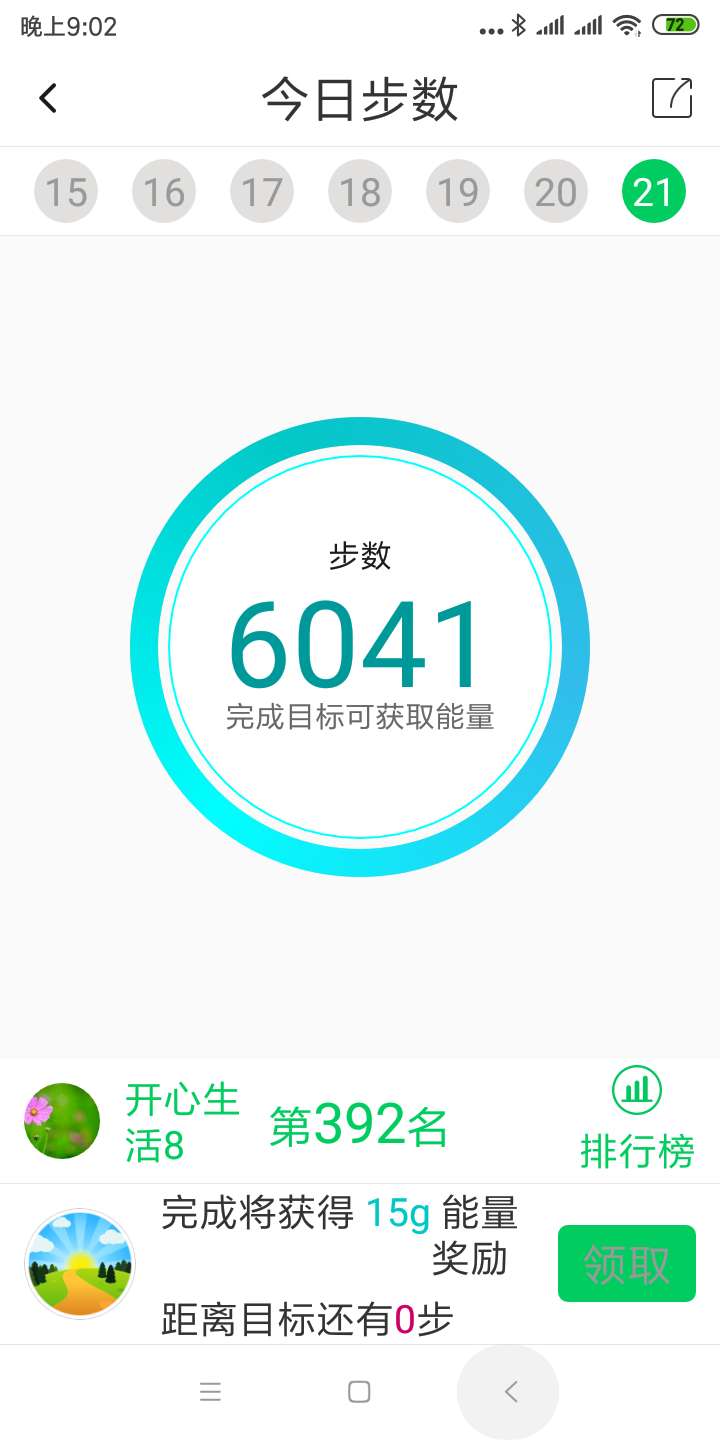Select date 21 in the date strip
The width and height of the screenshot is (720, 1440).
click(x=653, y=190)
